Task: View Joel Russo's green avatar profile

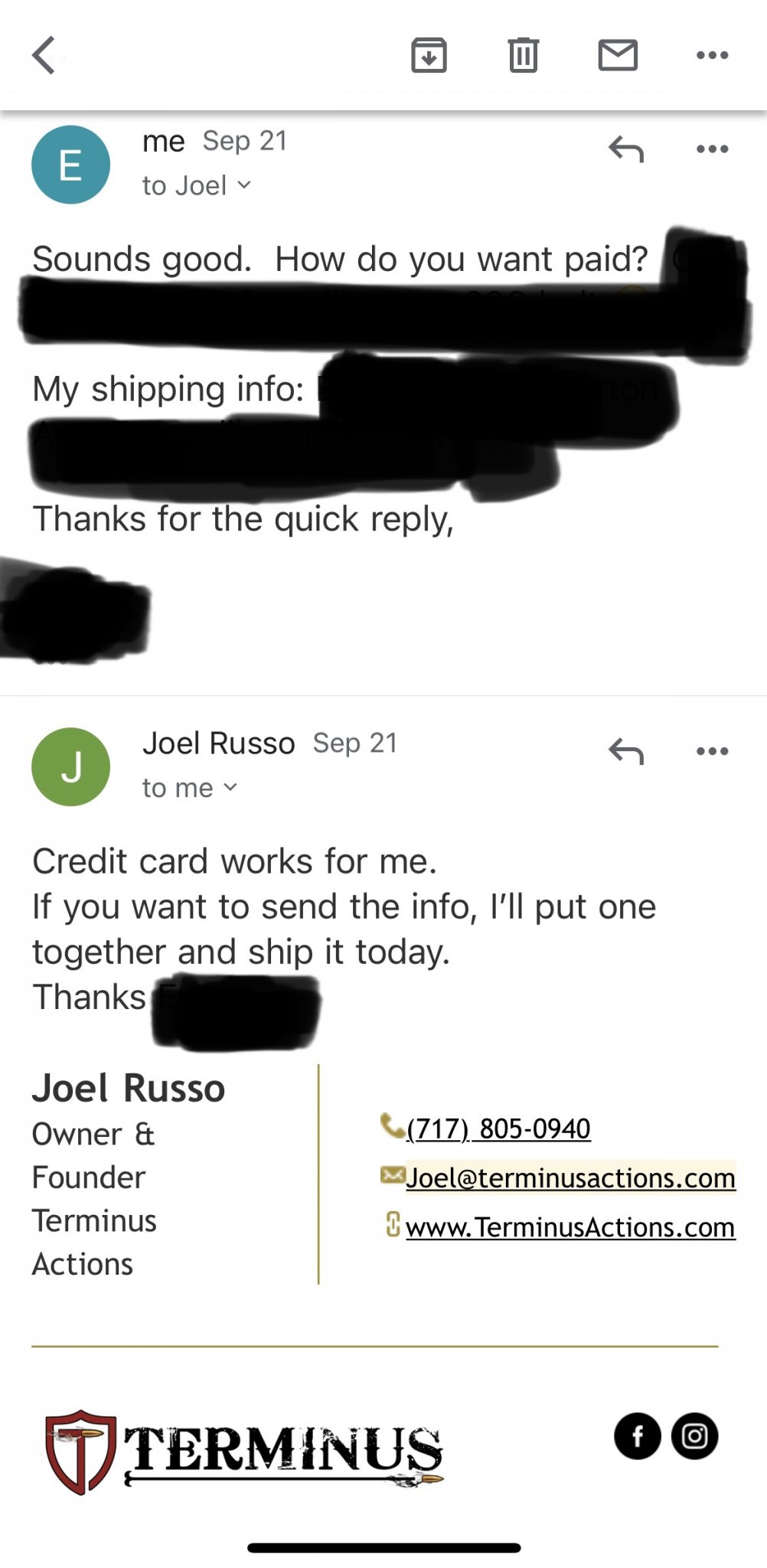Action: (x=70, y=766)
